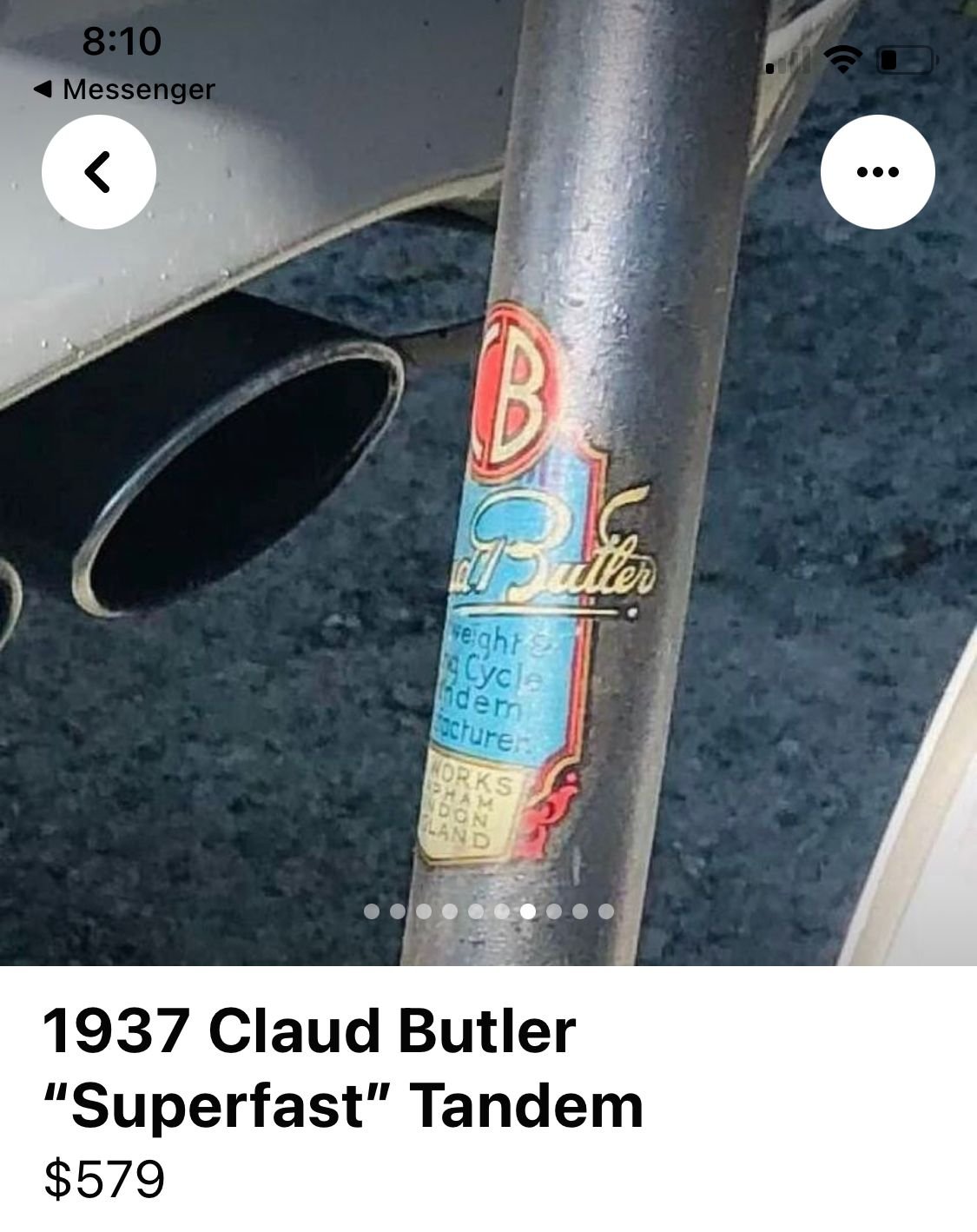Return to Messenger via status bar link

tap(124, 89)
